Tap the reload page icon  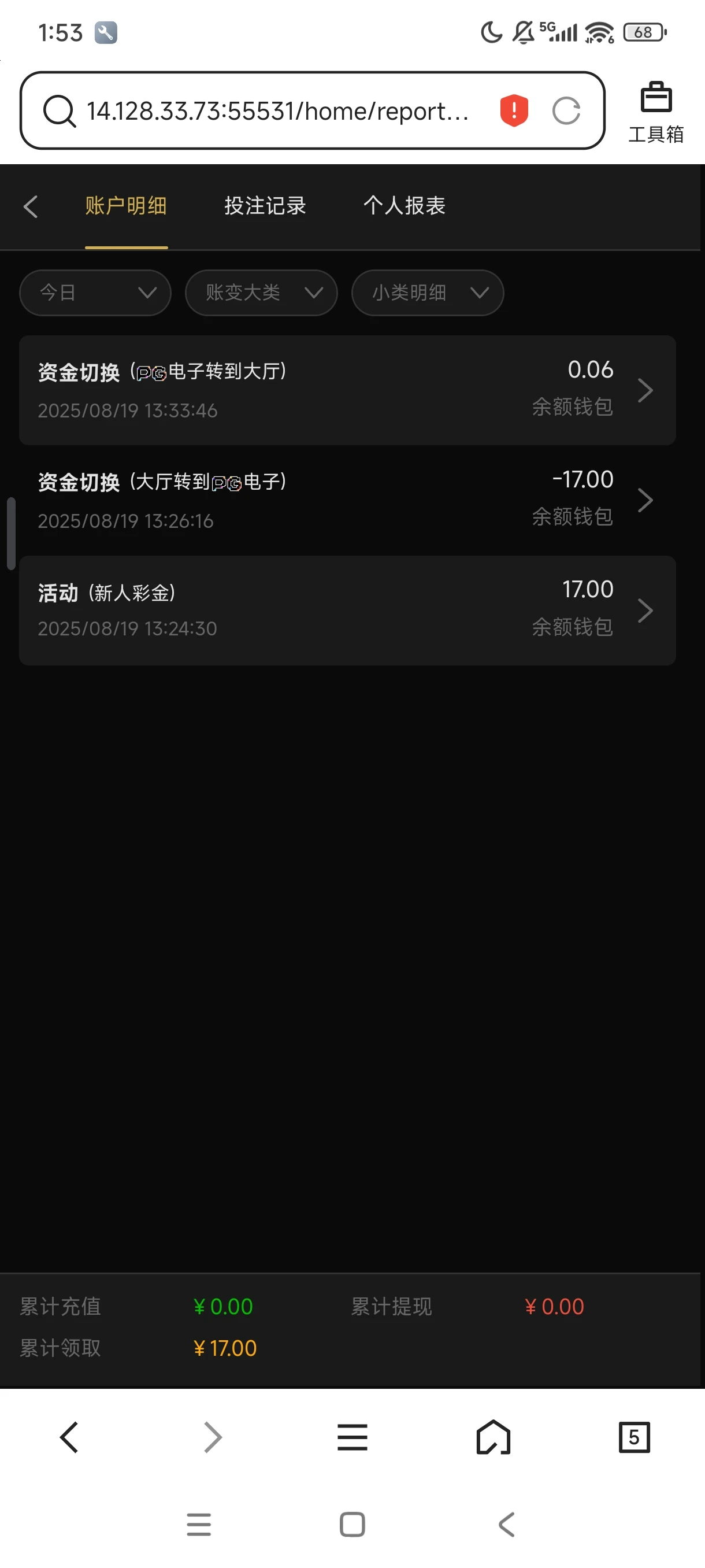point(566,111)
